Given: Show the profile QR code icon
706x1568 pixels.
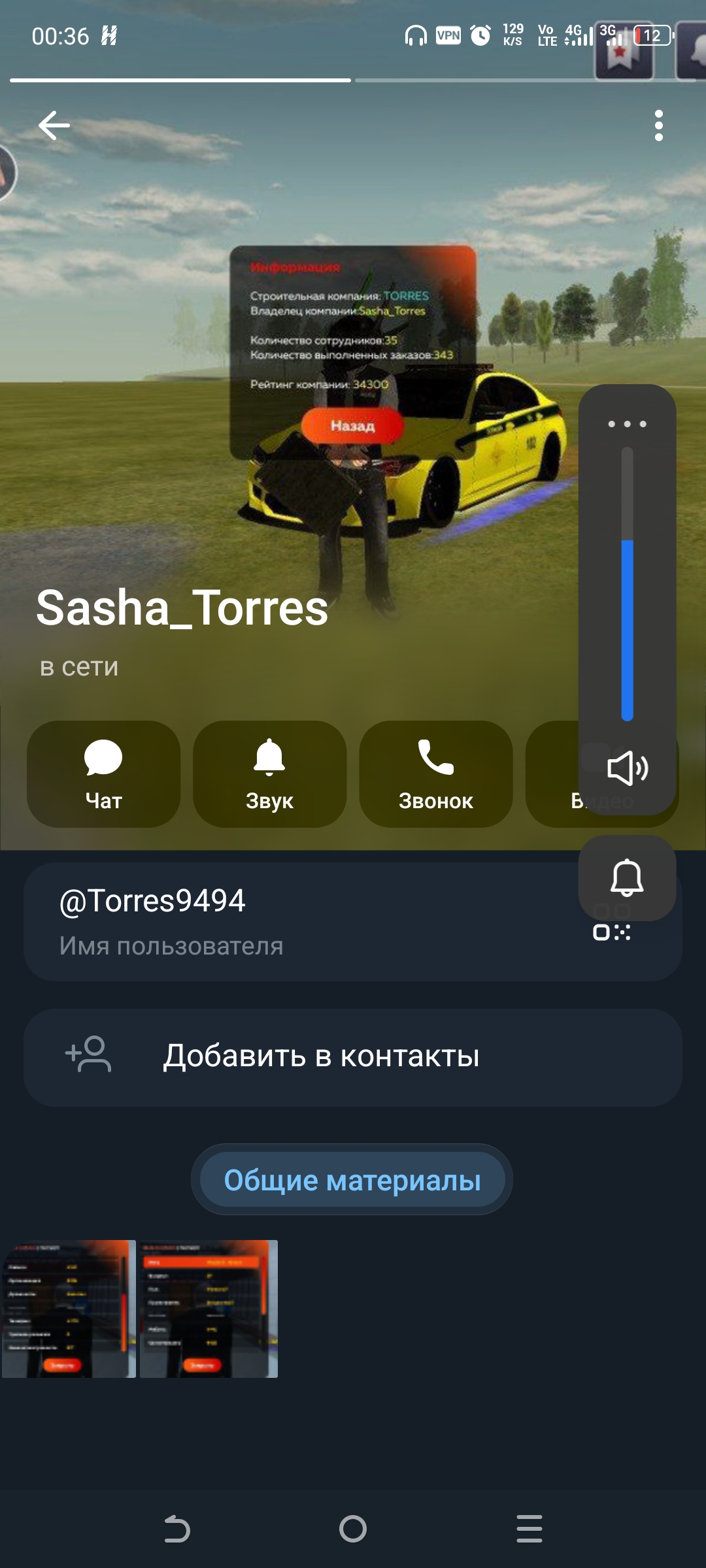Looking at the screenshot, I should (x=612, y=932).
